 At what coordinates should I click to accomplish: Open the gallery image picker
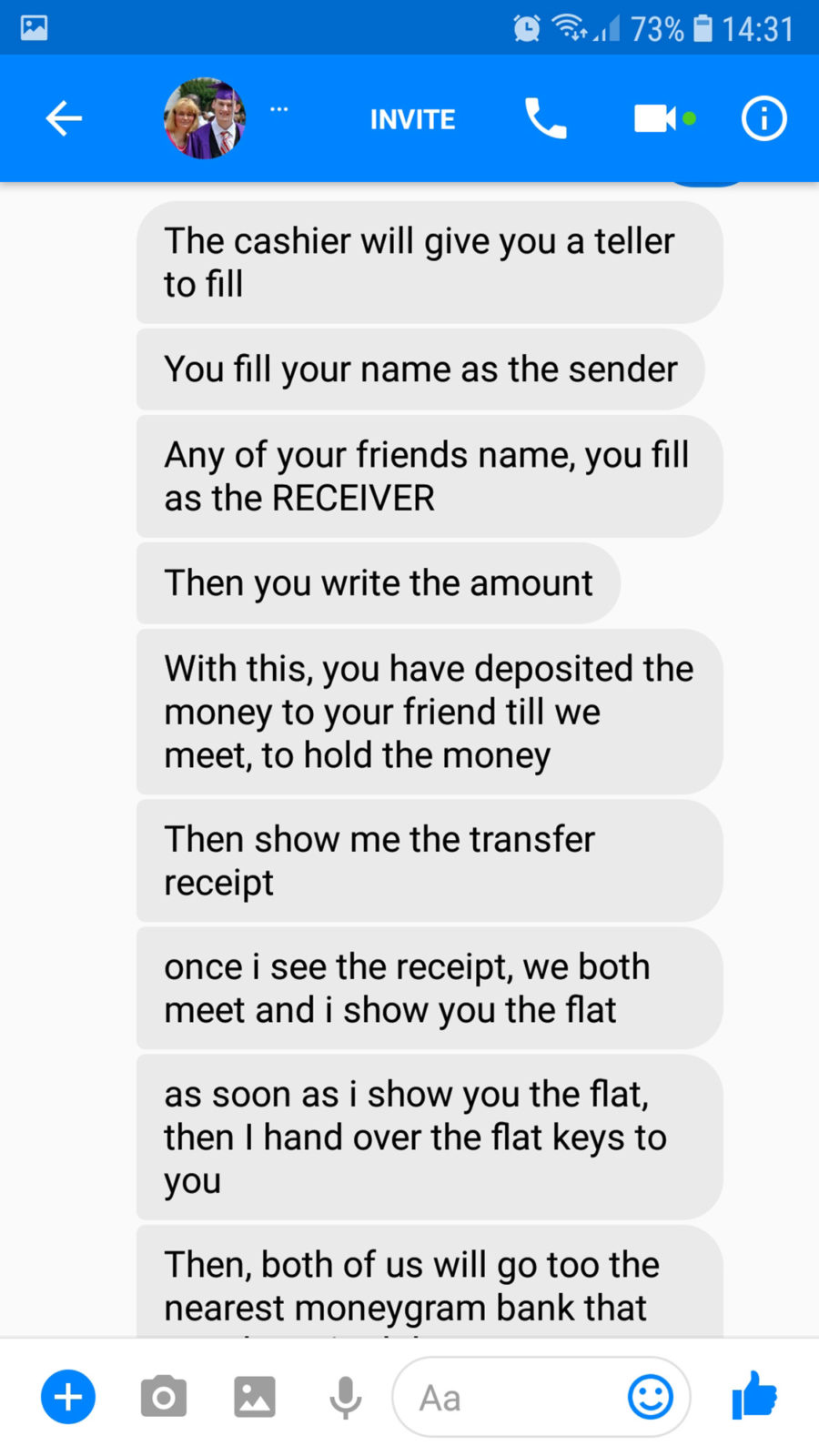(x=255, y=1397)
